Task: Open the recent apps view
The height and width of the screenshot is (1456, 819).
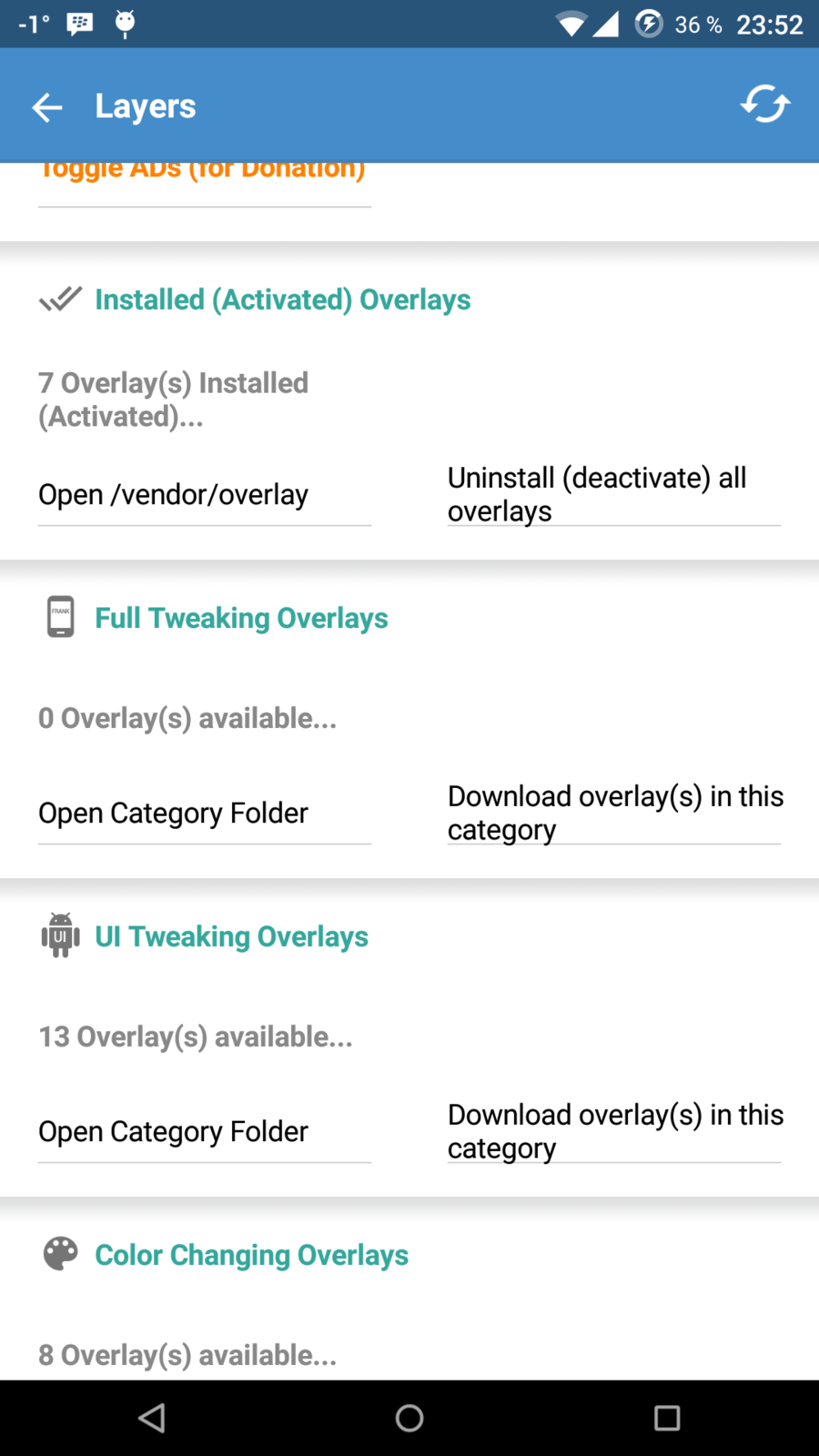Action: point(667,1418)
